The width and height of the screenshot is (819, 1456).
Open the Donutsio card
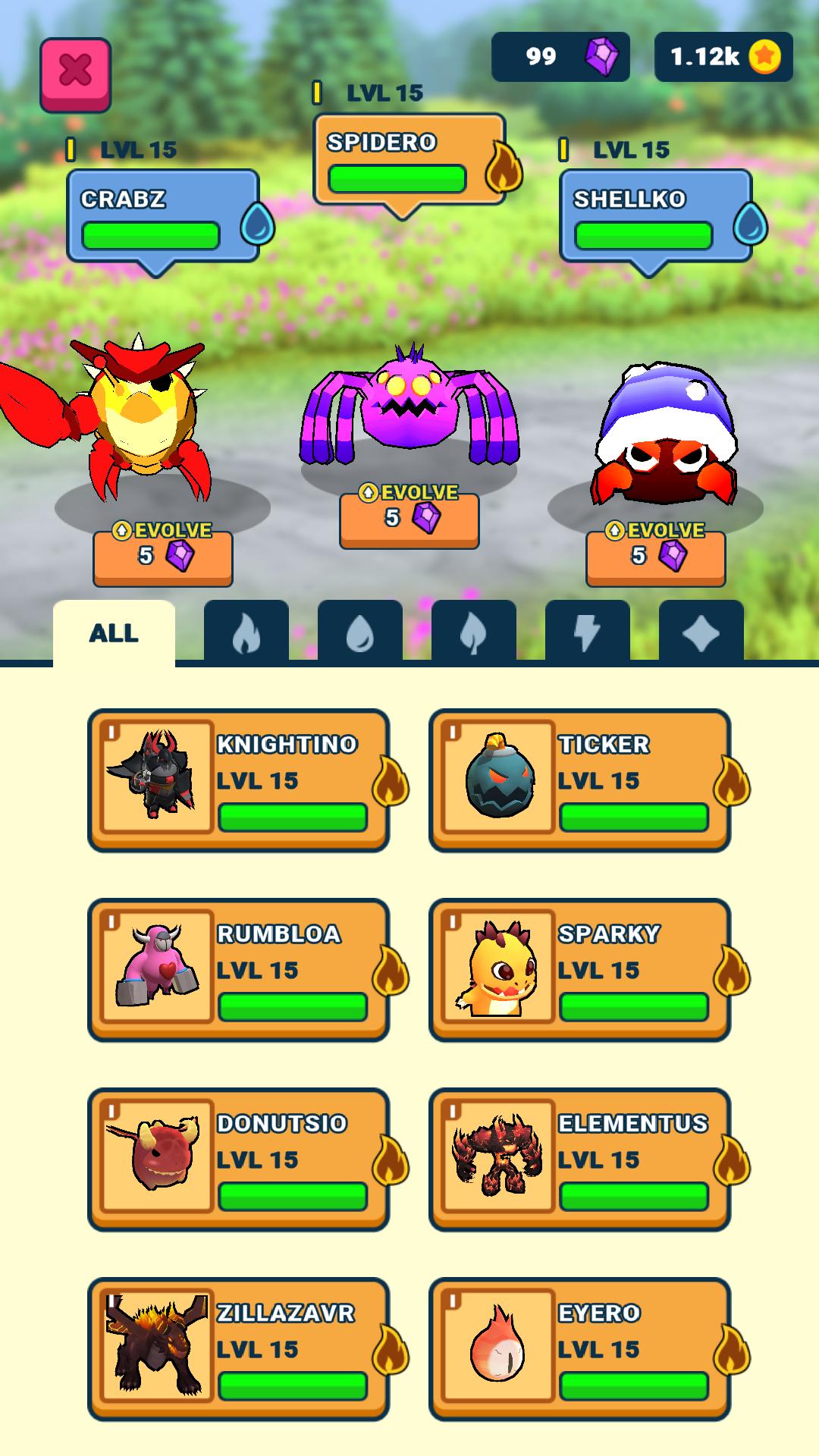pos(239,1159)
